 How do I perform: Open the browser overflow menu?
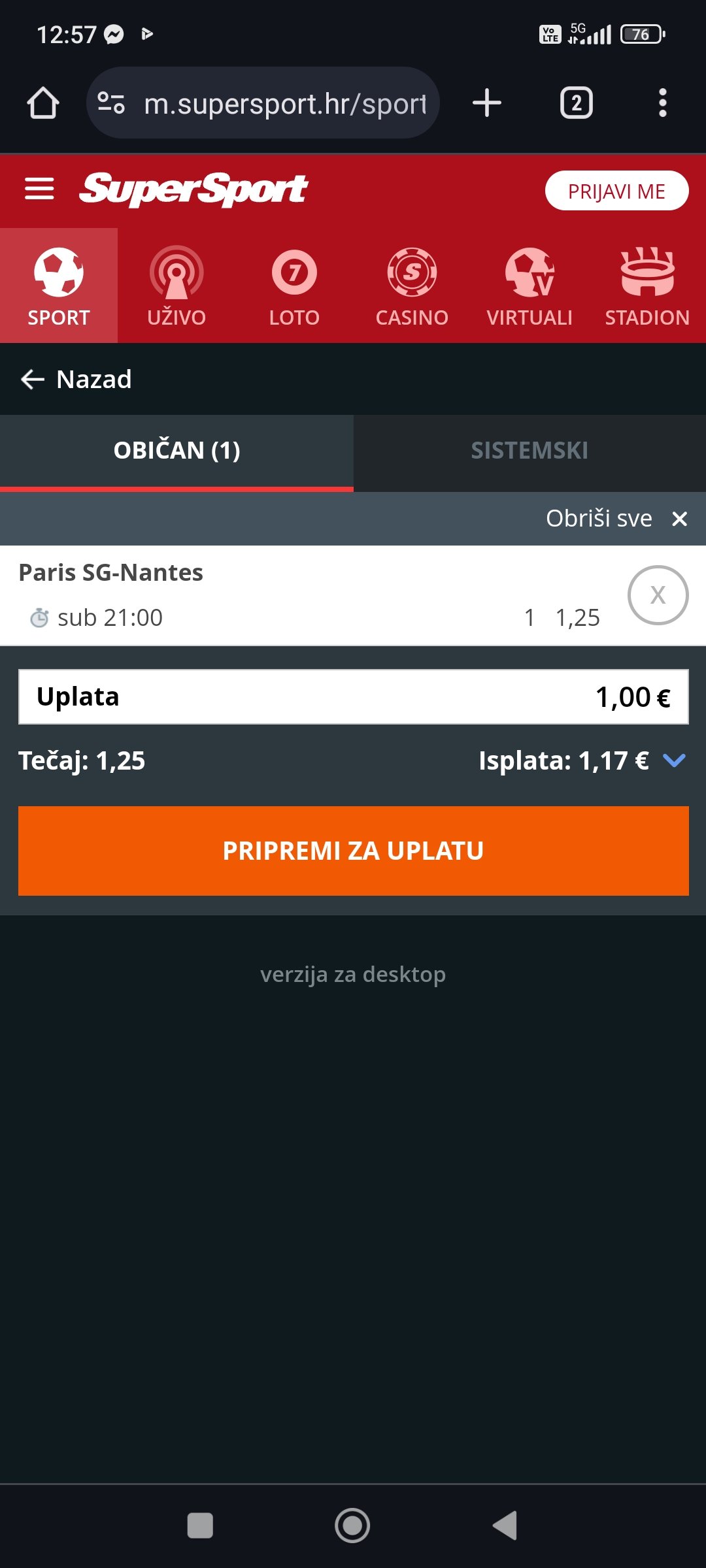(662, 103)
